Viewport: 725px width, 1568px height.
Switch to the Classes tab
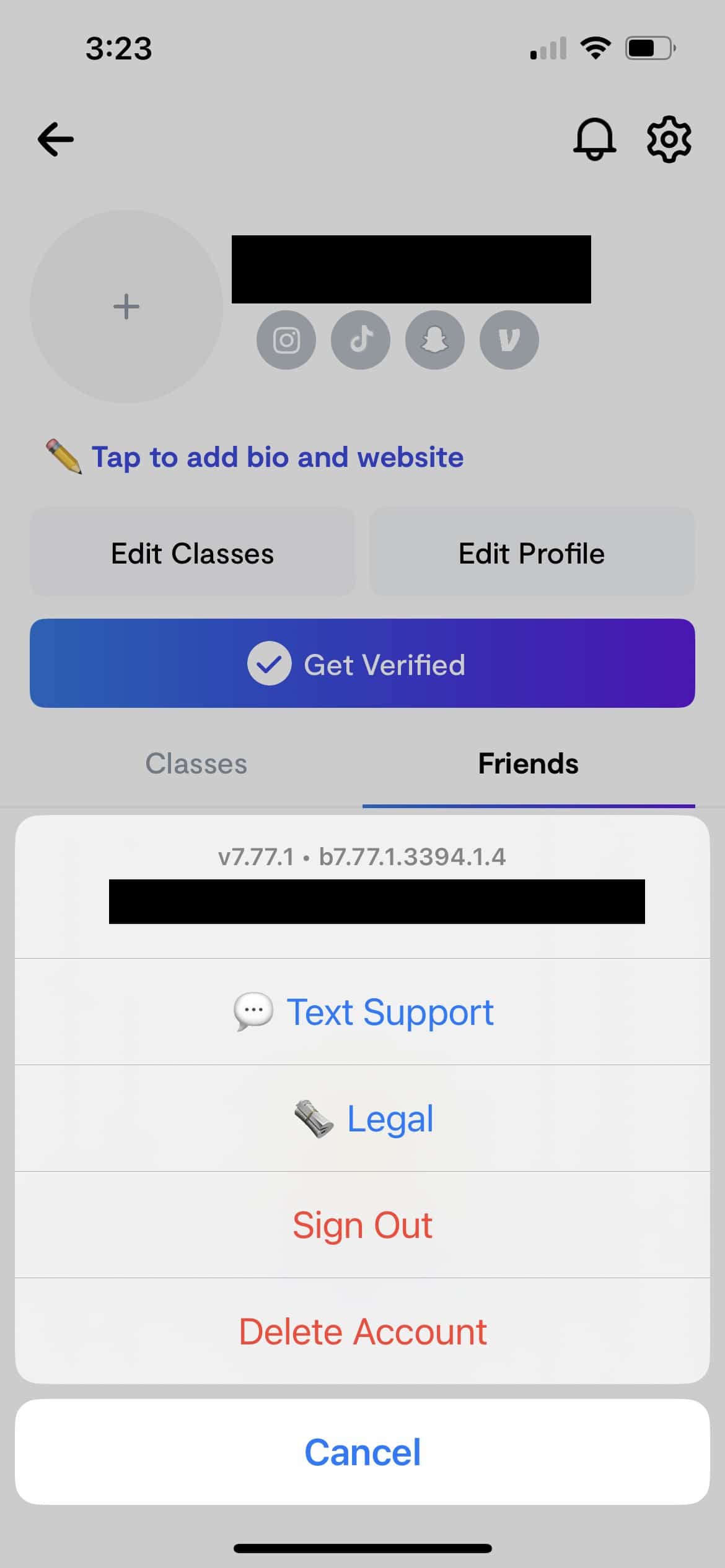(196, 764)
